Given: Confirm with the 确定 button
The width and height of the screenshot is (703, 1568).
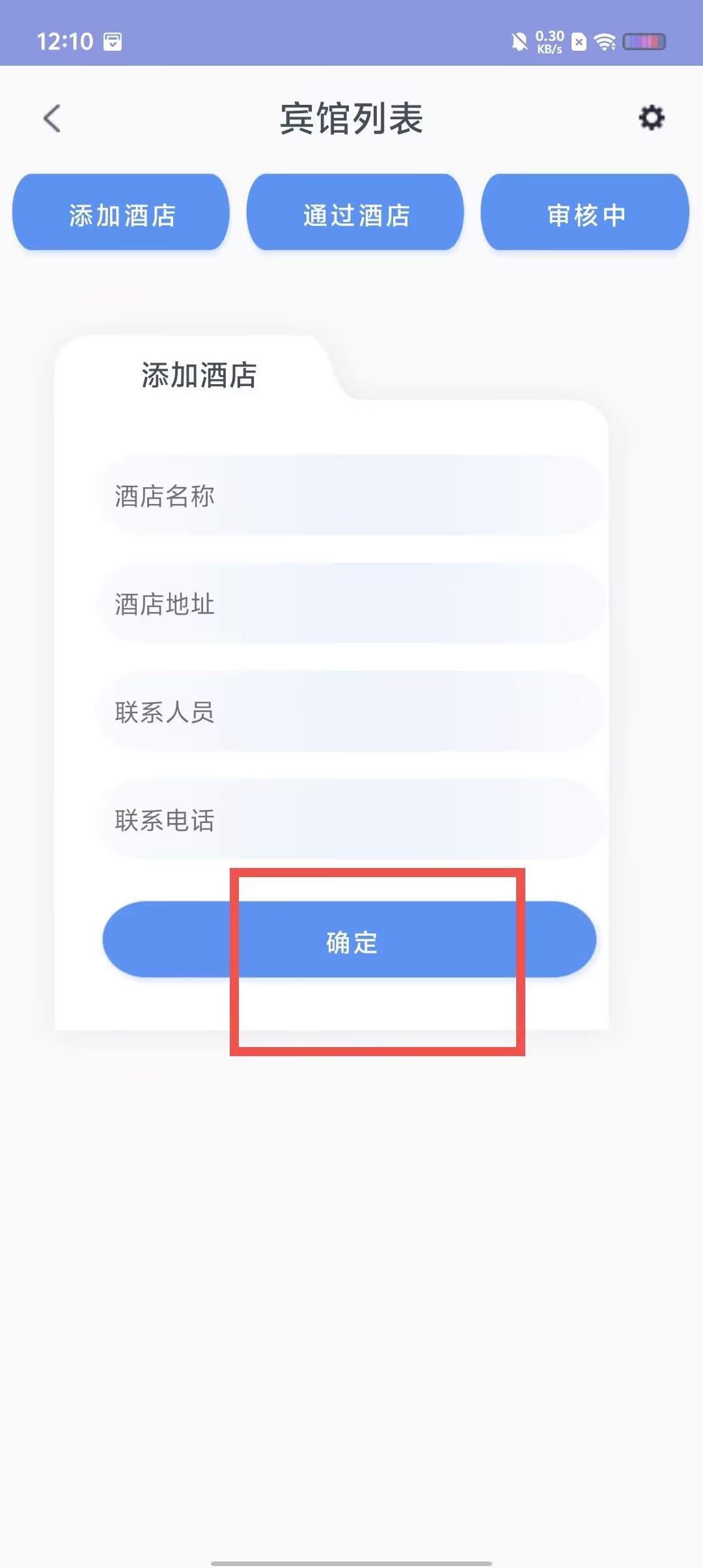Looking at the screenshot, I should tap(350, 940).
